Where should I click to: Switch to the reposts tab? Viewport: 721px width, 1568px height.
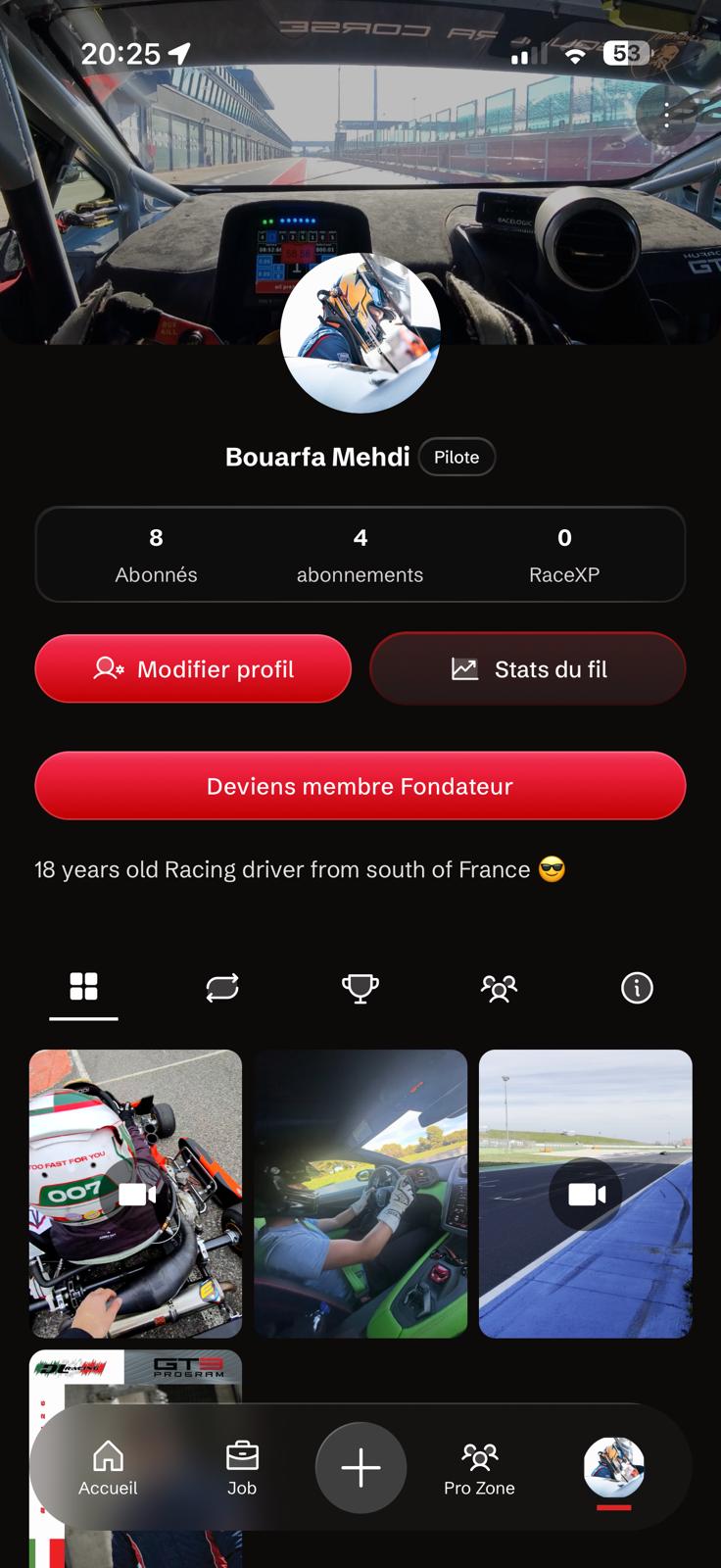pyautogui.click(x=222, y=987)
